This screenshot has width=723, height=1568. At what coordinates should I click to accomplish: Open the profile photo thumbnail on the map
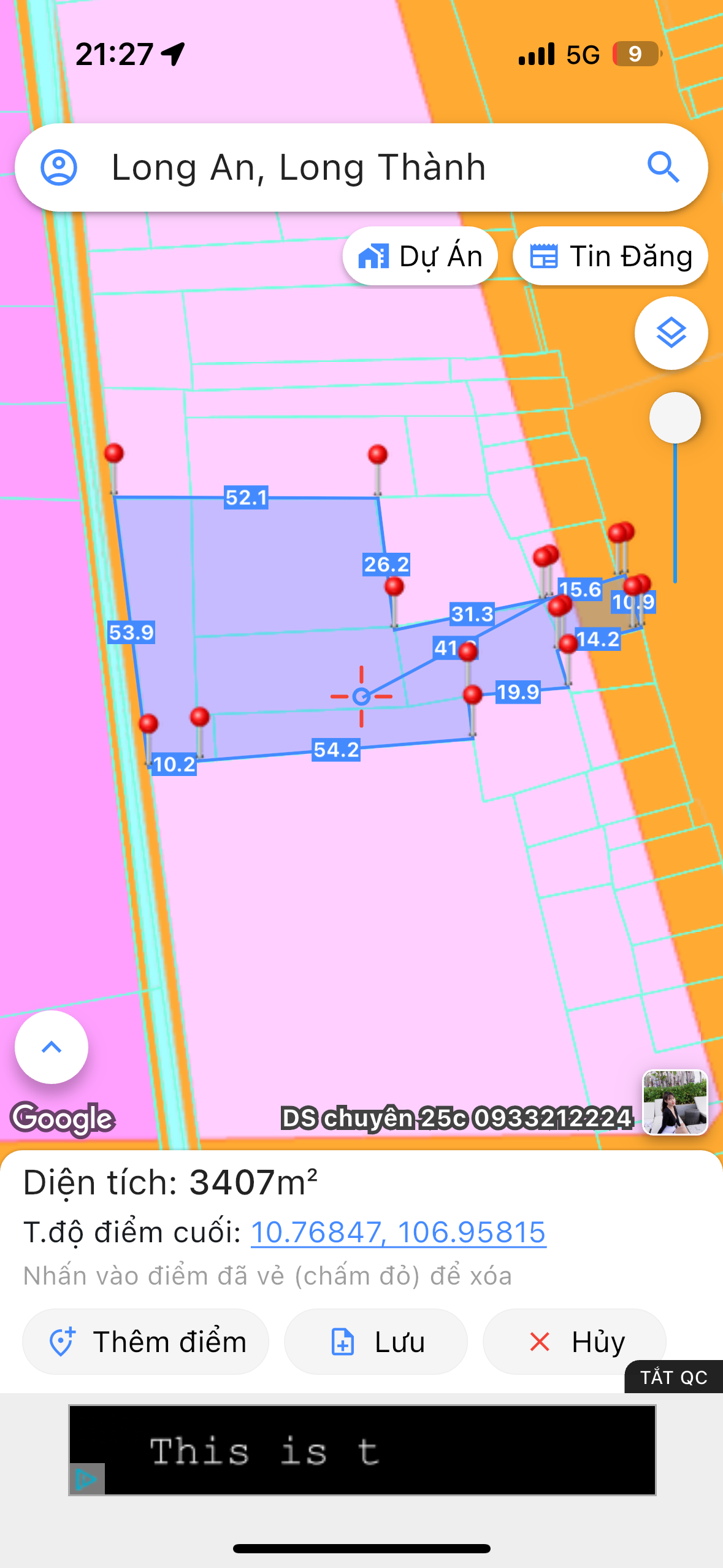pos(675,1102)
